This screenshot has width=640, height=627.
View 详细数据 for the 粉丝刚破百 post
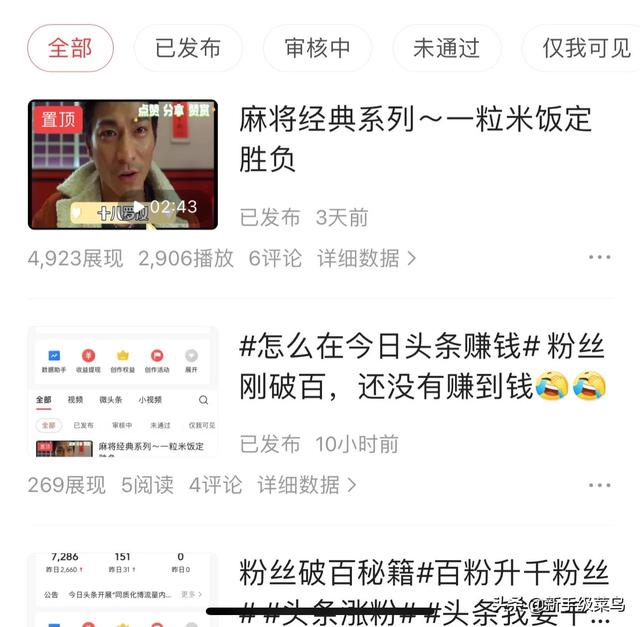click(307, 485)
